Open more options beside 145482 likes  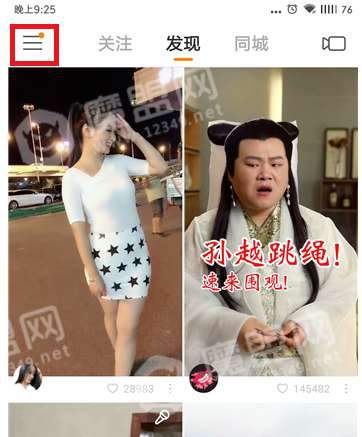click(346, 389)
